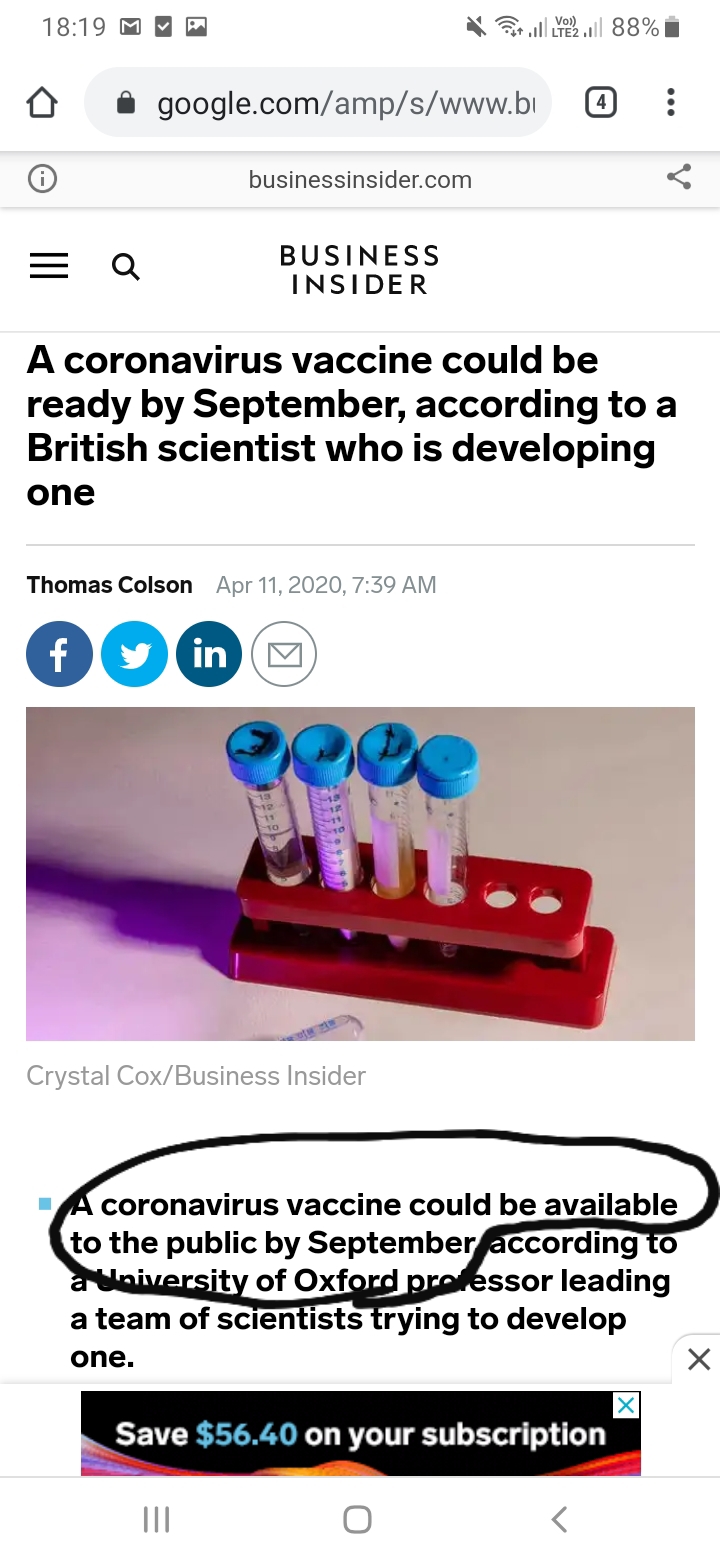Screen dimensions: 720x1560
Task: Send the article by email
Action: (284, 654)
